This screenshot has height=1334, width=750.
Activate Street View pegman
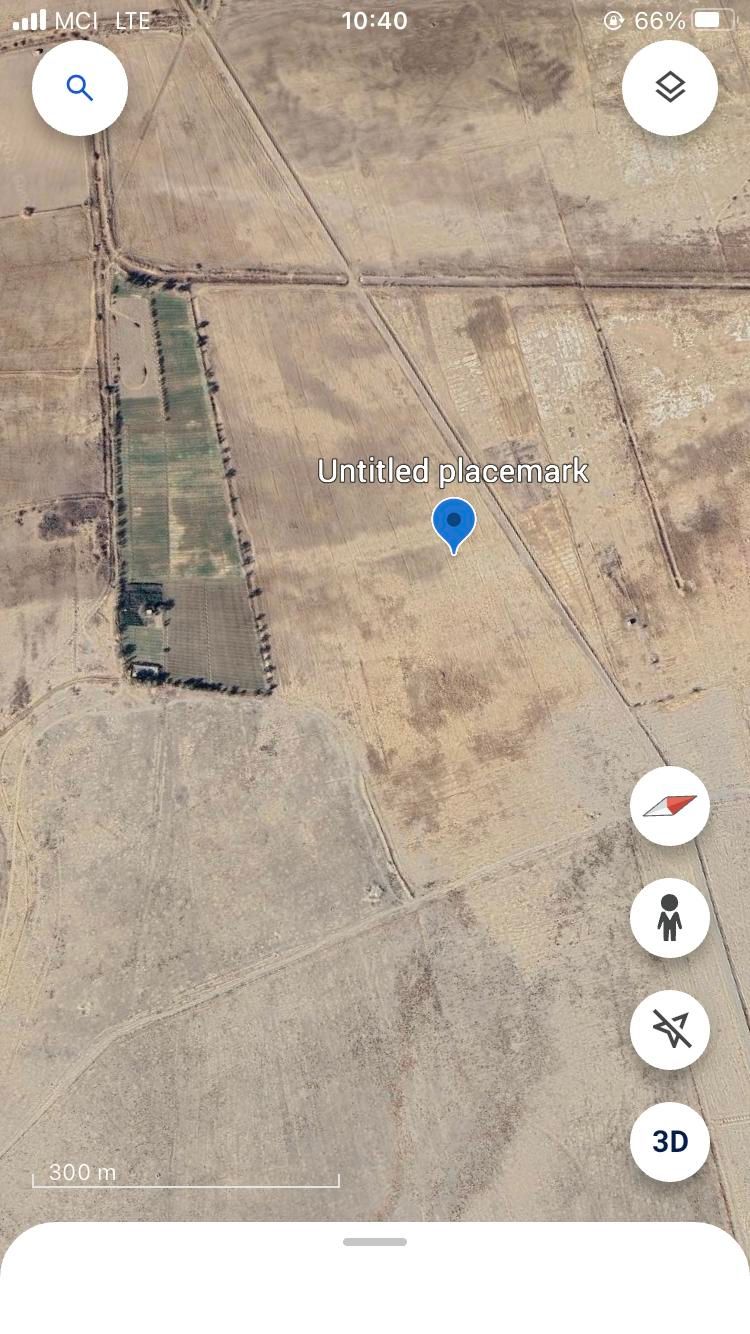pos(670,917)
